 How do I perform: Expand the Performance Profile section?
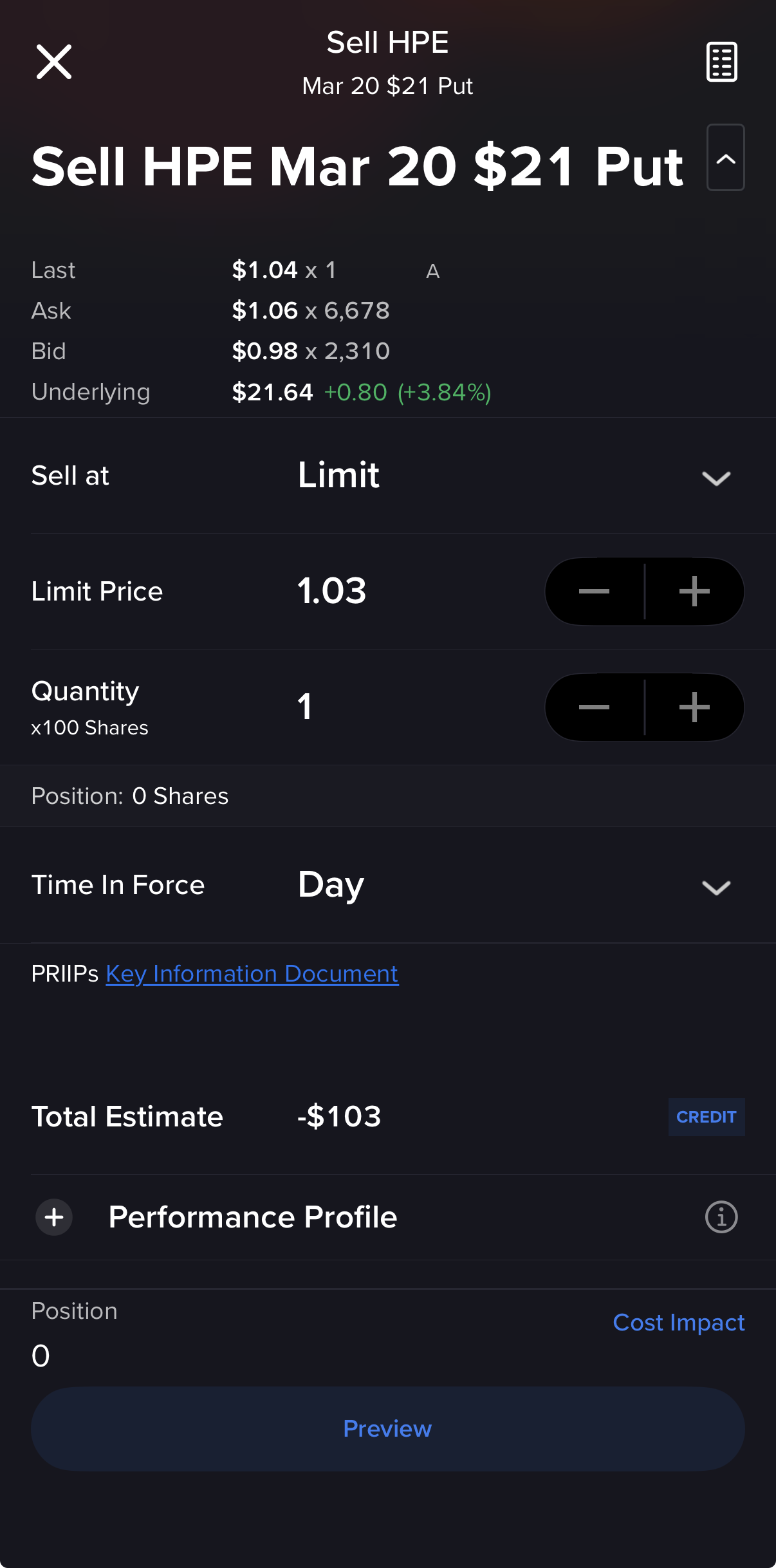(54, 1217)
